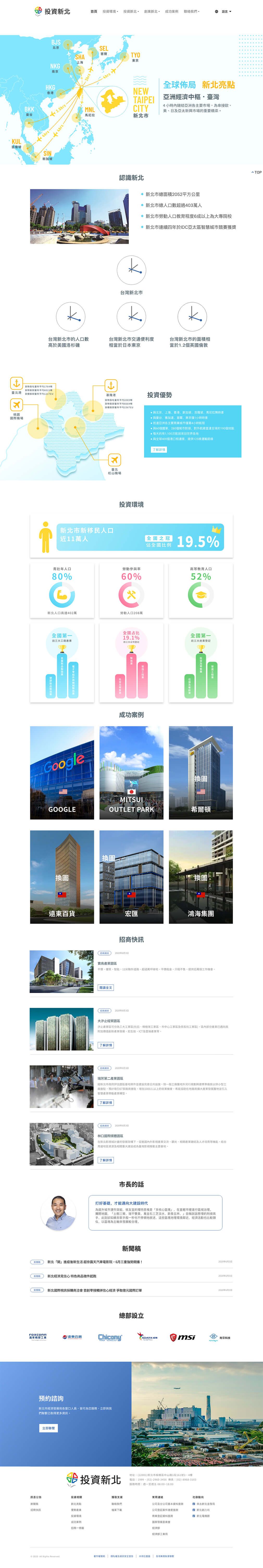Open the press release about 新北經貿信心特色商品徵件起跑
263x1568 pixels.
(72, 1276)
